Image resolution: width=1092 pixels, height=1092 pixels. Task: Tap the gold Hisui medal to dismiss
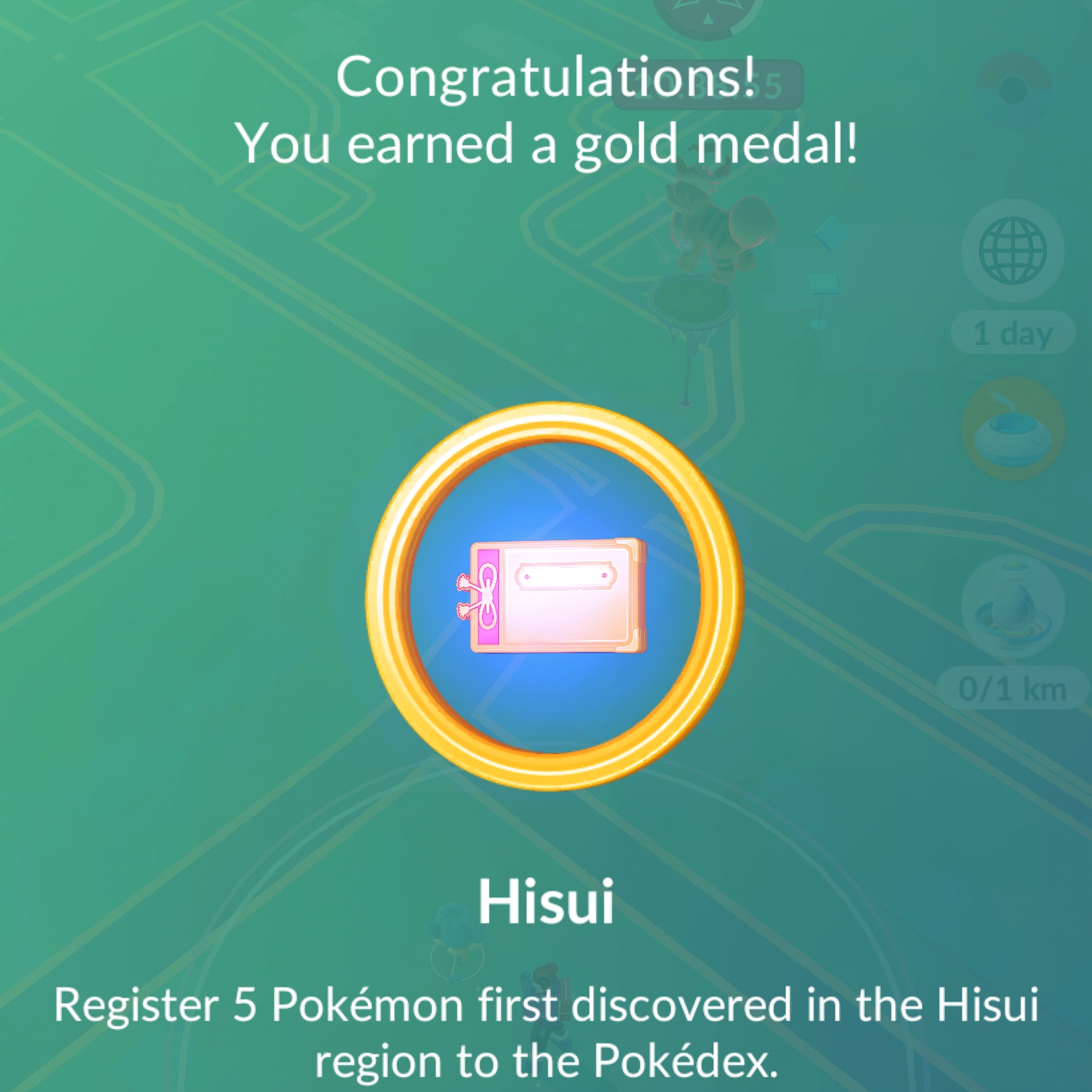coord(554,596)
